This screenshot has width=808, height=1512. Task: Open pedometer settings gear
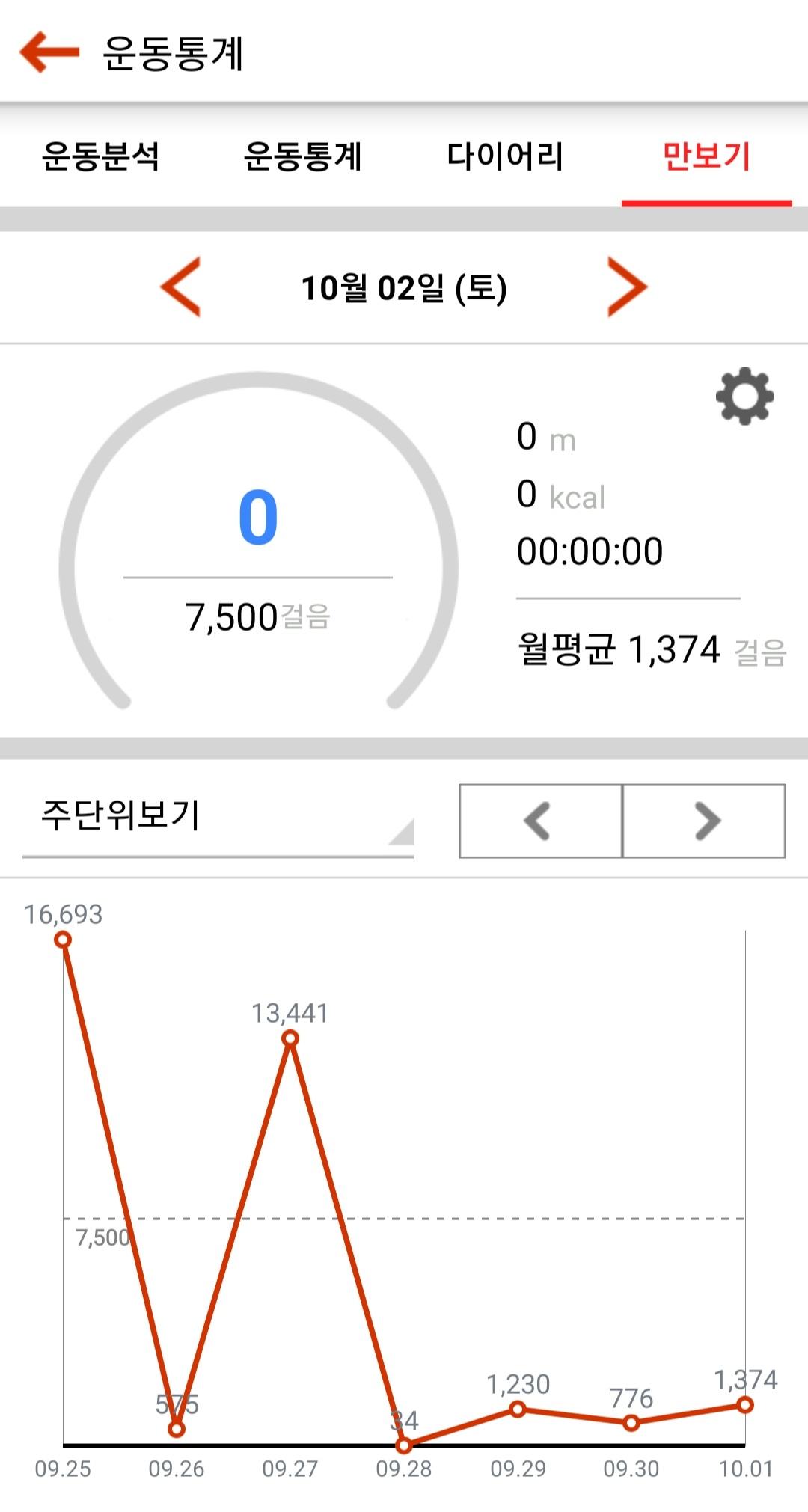click(744, 396)
